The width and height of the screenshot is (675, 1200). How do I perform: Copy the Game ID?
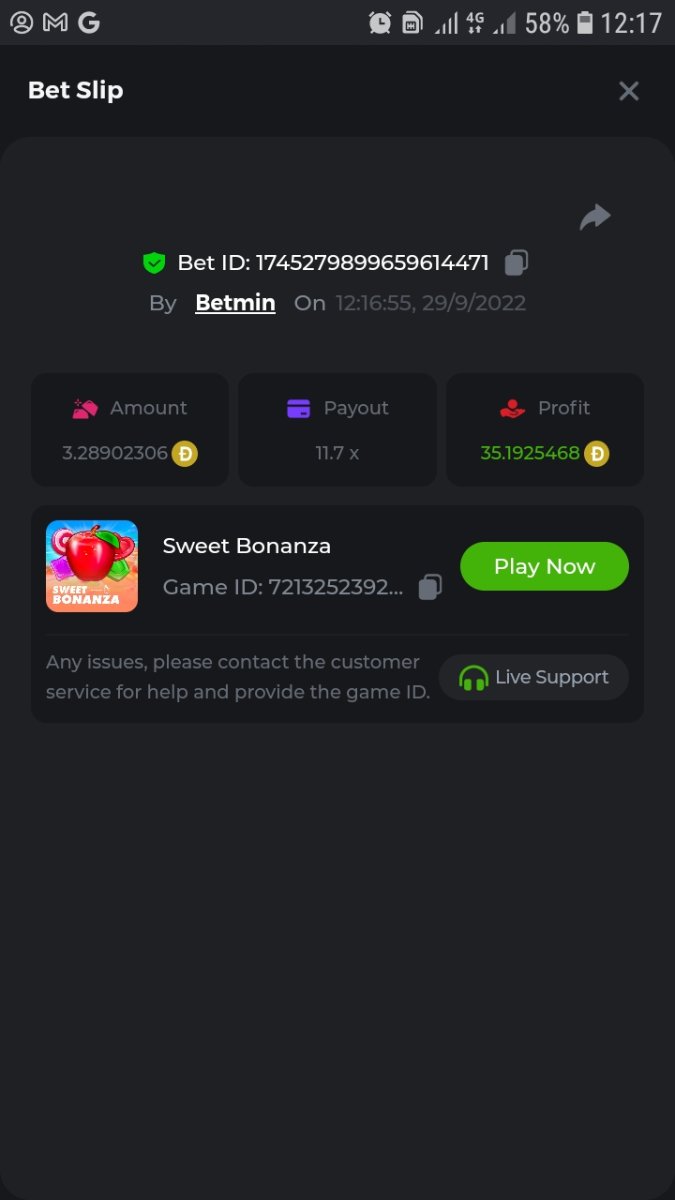point(430,587)
